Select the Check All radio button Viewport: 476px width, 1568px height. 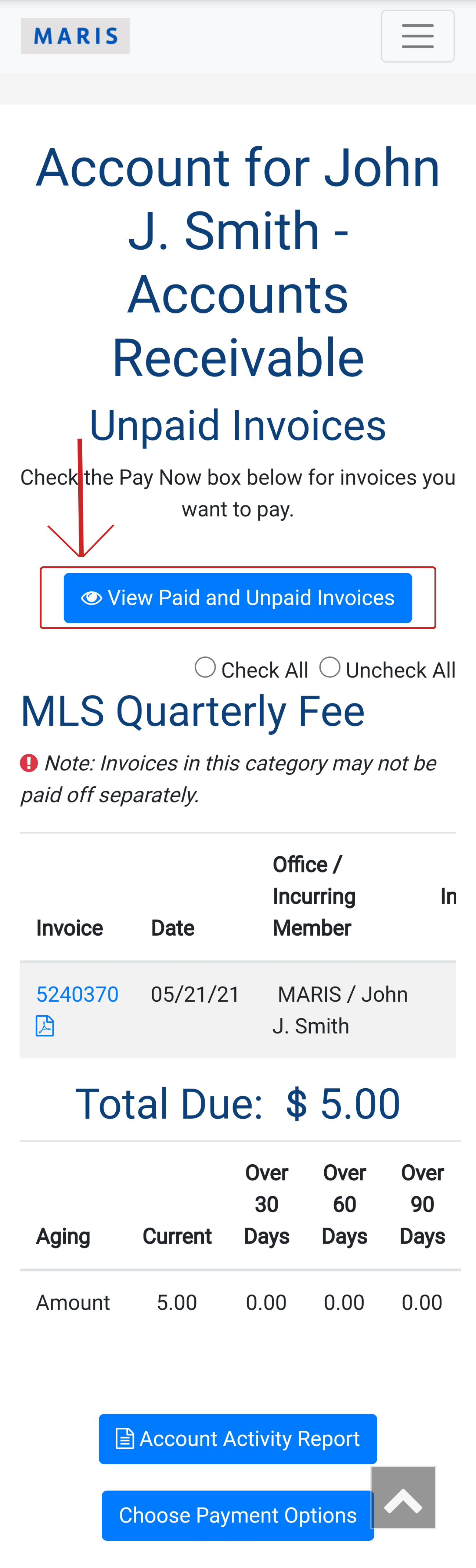click(x=205, y=667)
